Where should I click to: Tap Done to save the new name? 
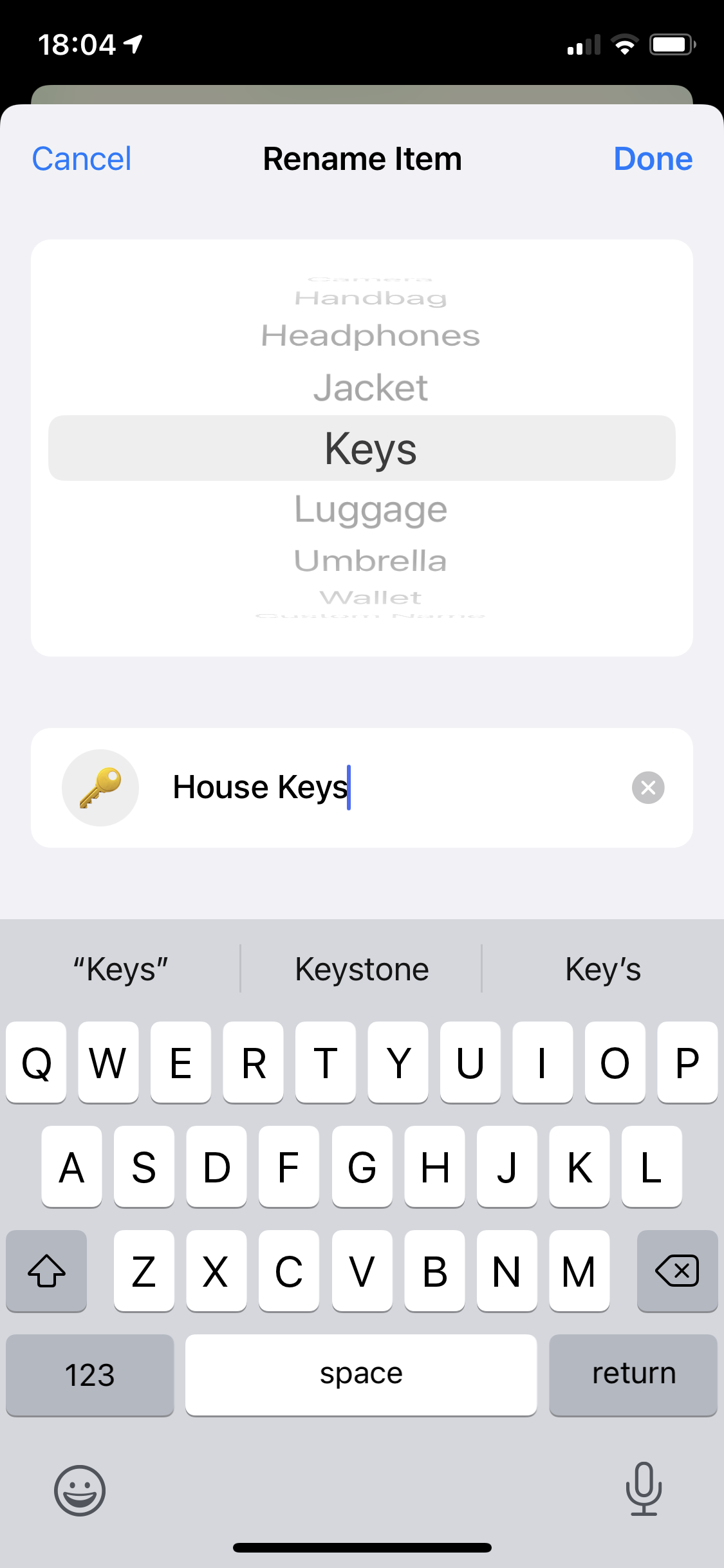tap(653, 158)
